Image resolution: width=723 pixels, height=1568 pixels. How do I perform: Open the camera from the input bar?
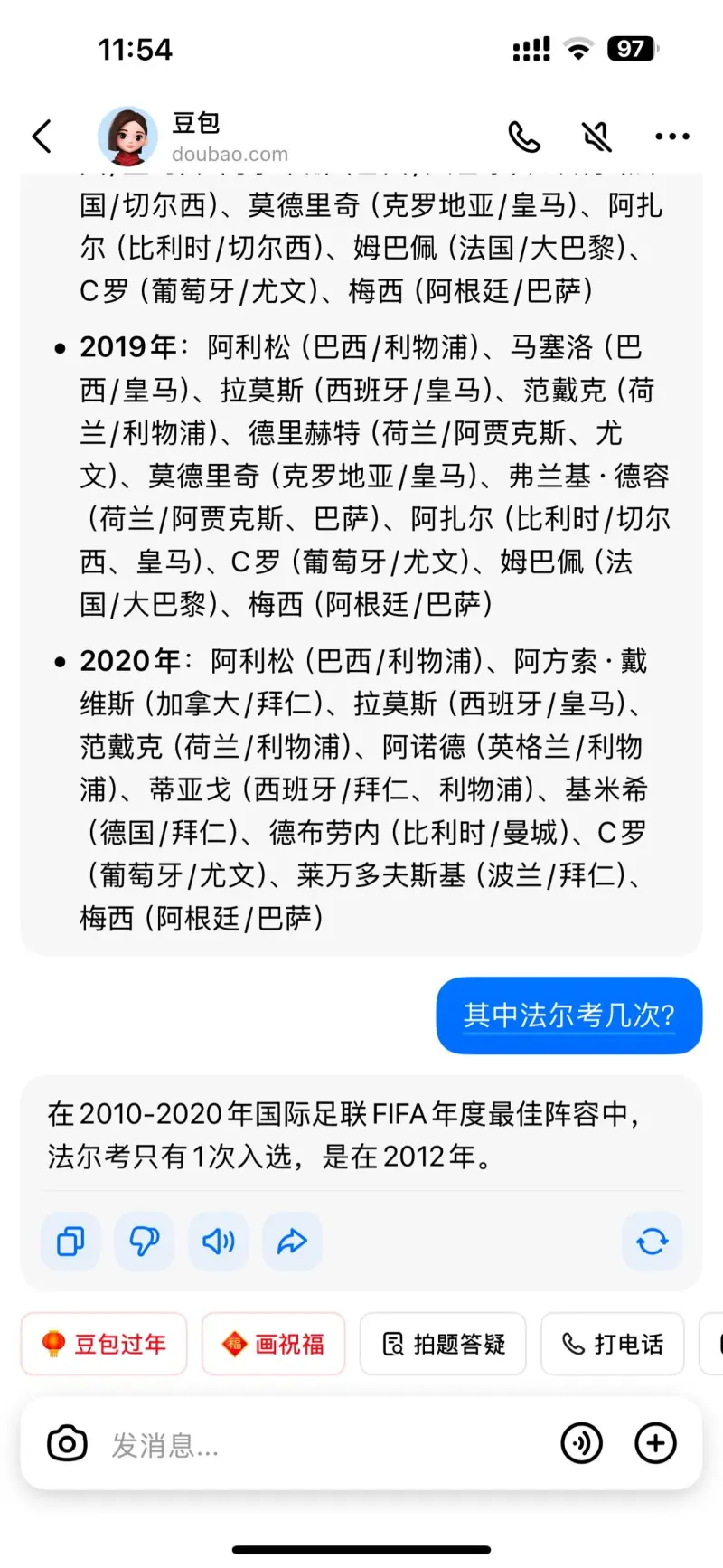coord(67,1443)
